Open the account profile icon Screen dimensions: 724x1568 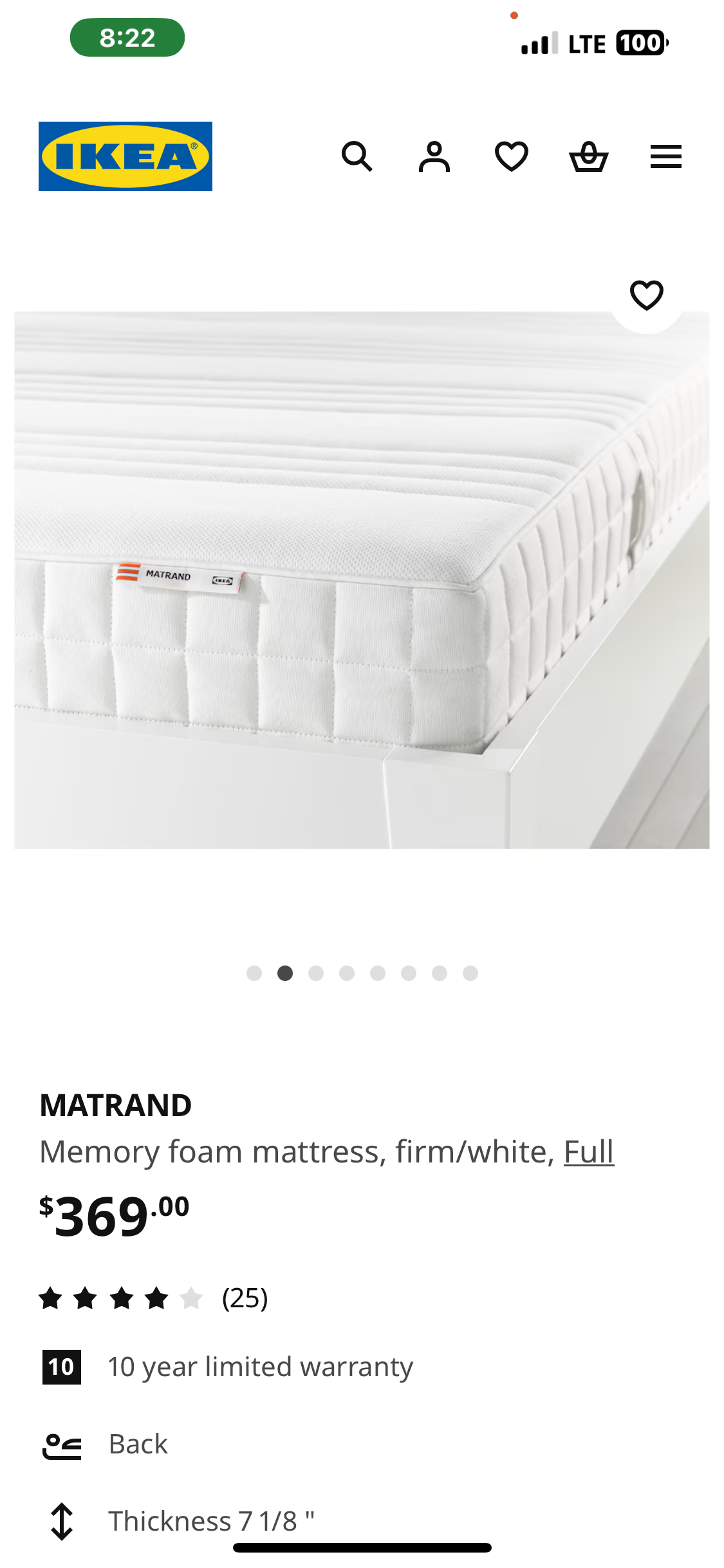point(434,156)
